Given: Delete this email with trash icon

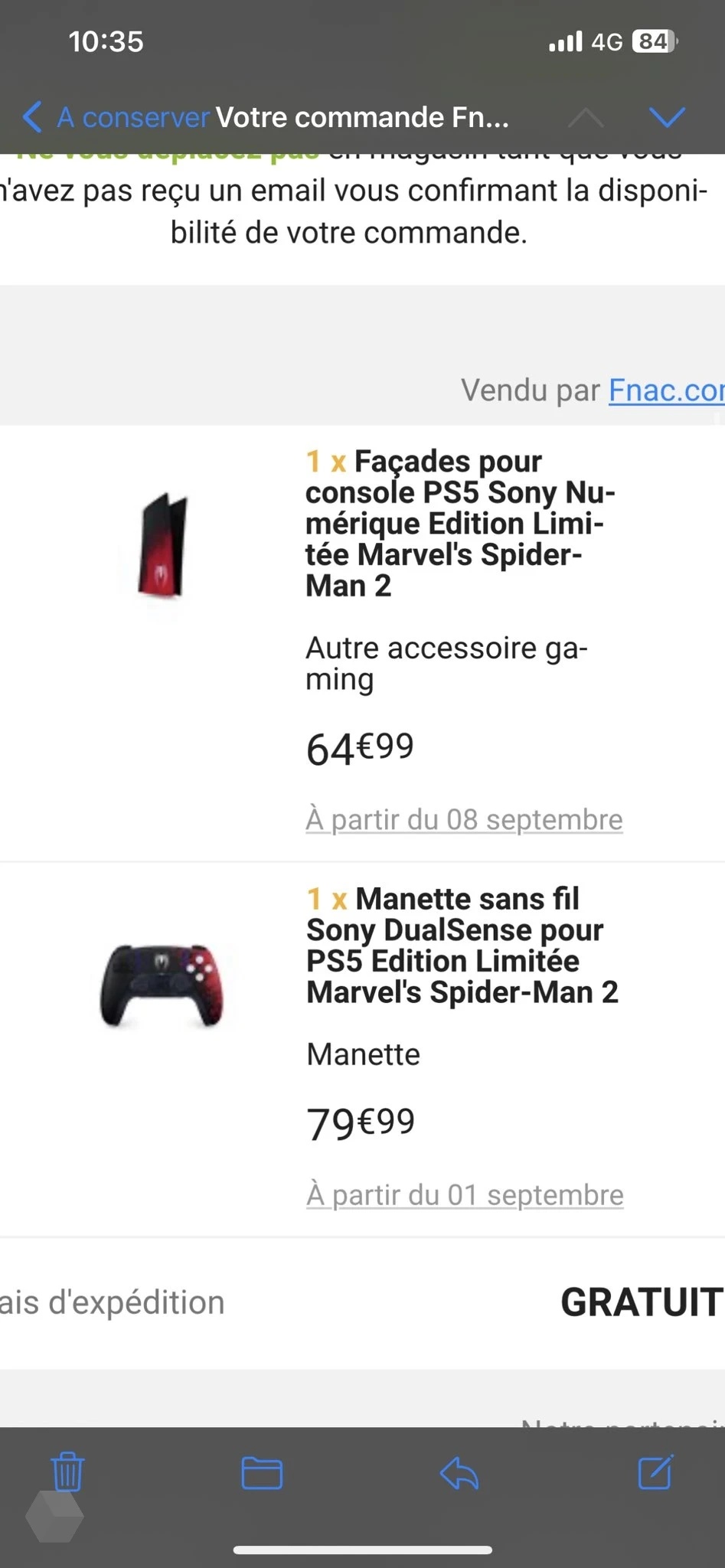Looking at the screenshot, I should pyautogui.click(x=67, y=1472).
